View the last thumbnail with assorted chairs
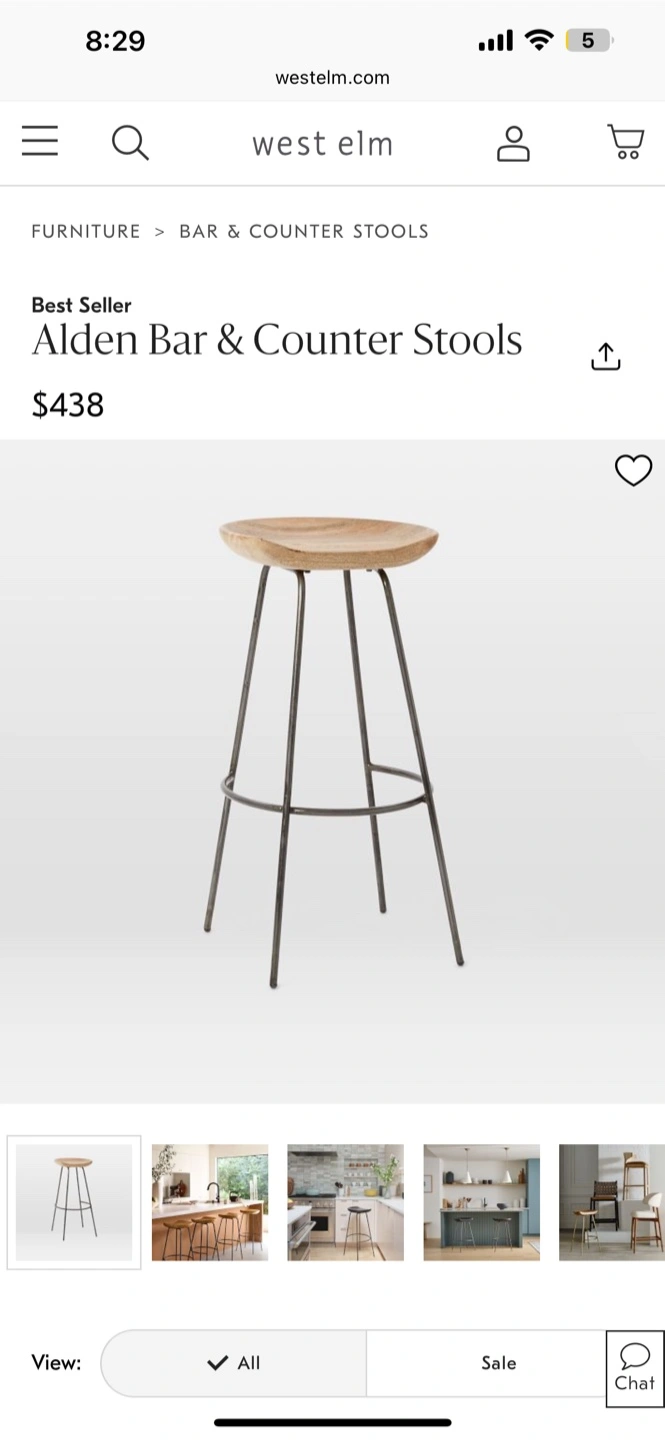The width and height of the screenshot is (665, 1440). click(x=612, y=1202)
